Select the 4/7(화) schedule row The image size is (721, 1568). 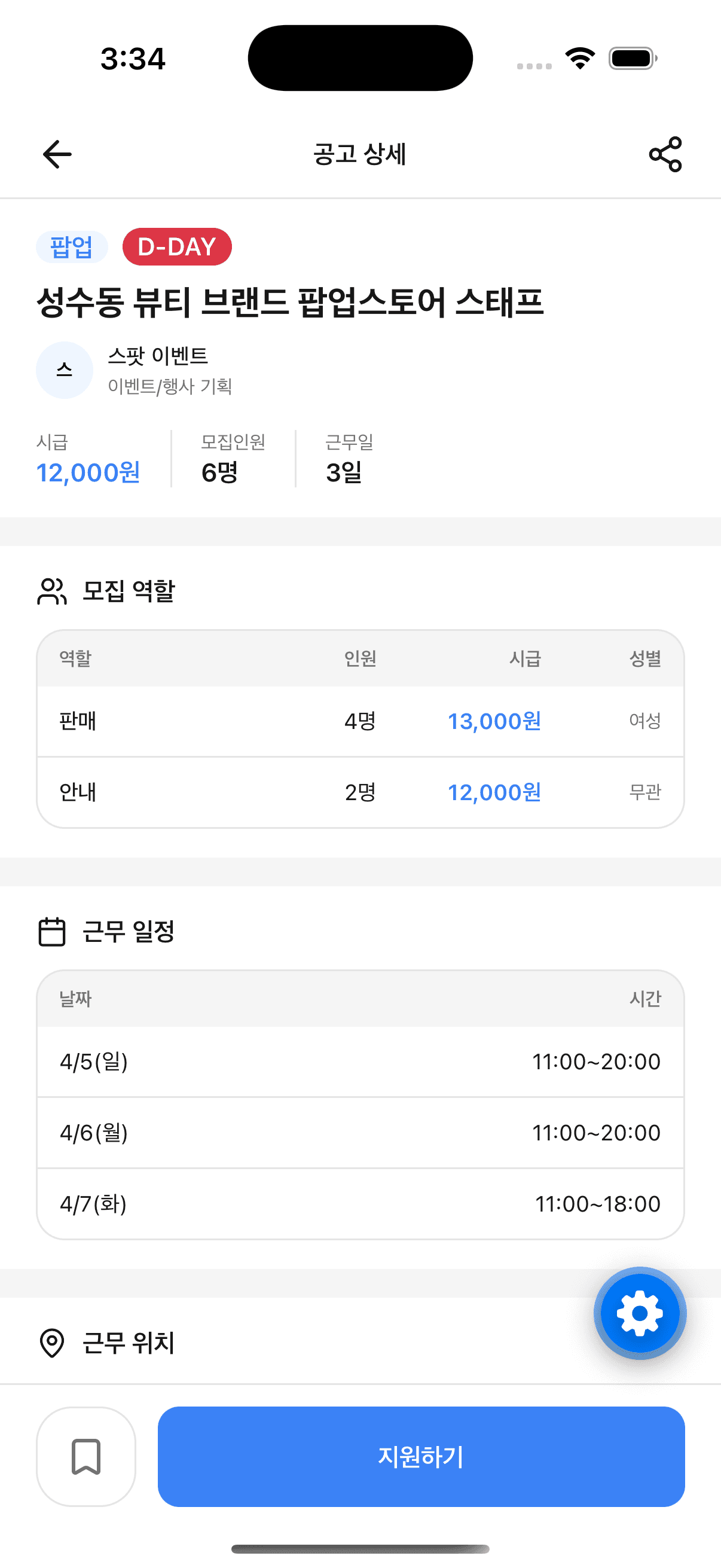[x=360, y=1203]
